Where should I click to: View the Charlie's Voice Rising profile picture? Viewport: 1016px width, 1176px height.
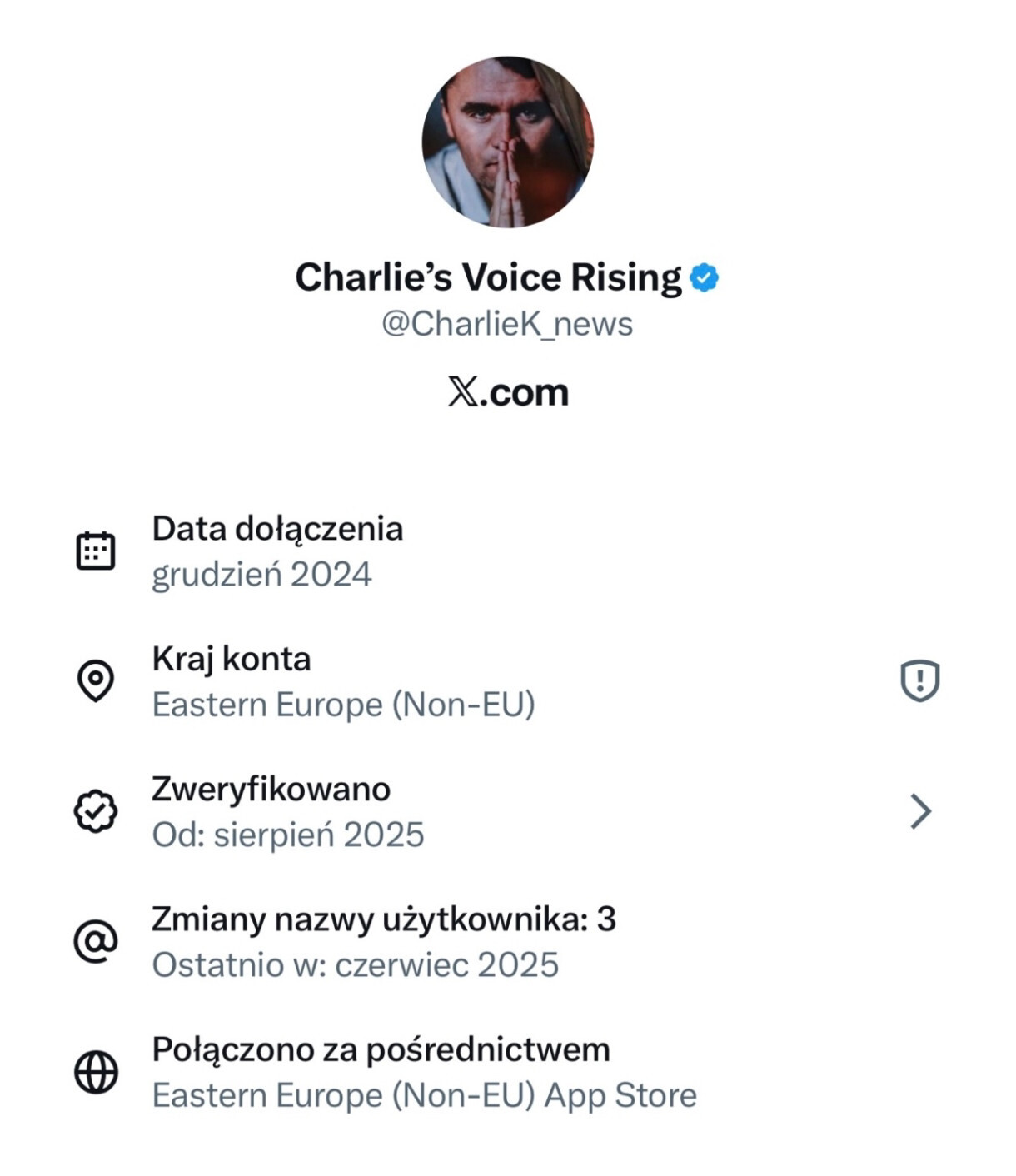[x=507, y=142]
